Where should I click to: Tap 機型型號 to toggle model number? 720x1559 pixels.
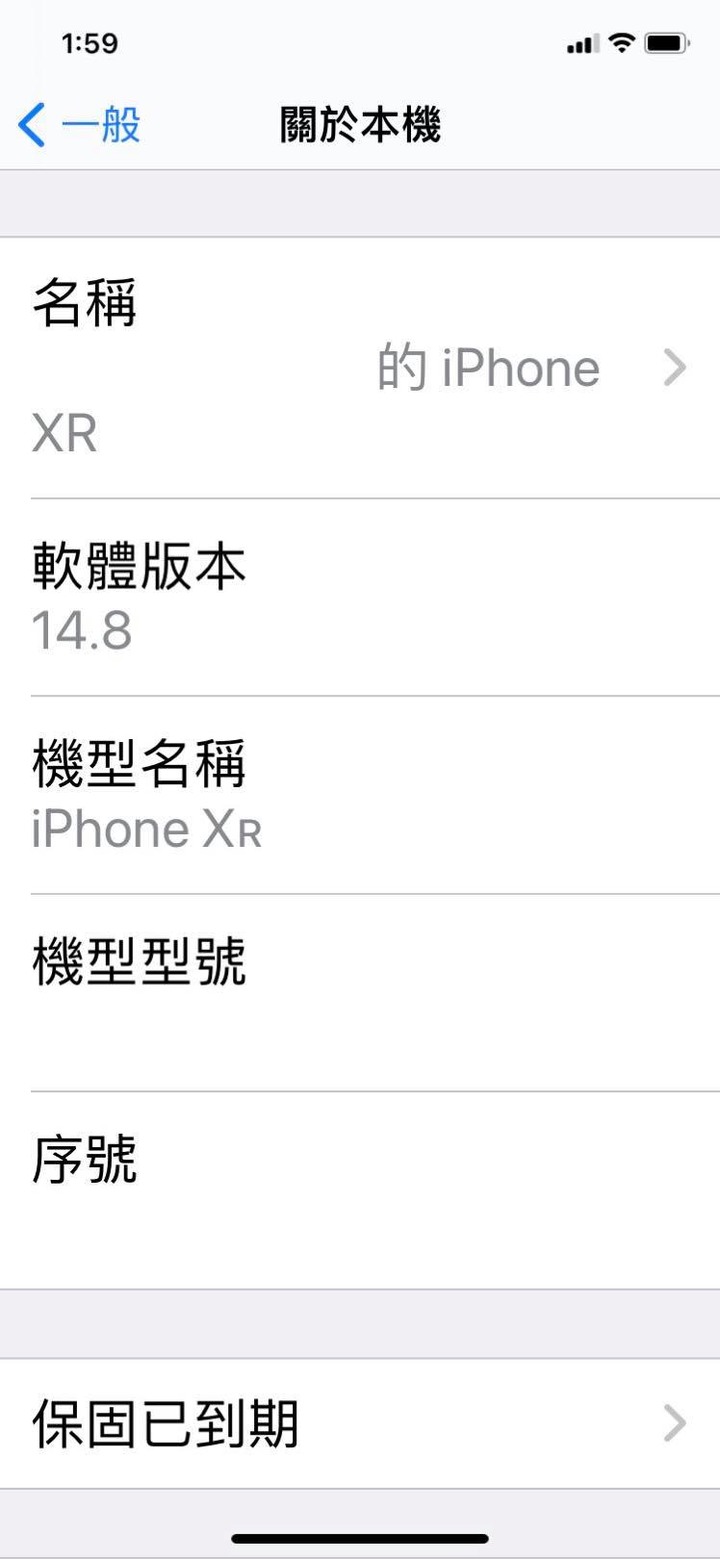(x=360, y=993)
